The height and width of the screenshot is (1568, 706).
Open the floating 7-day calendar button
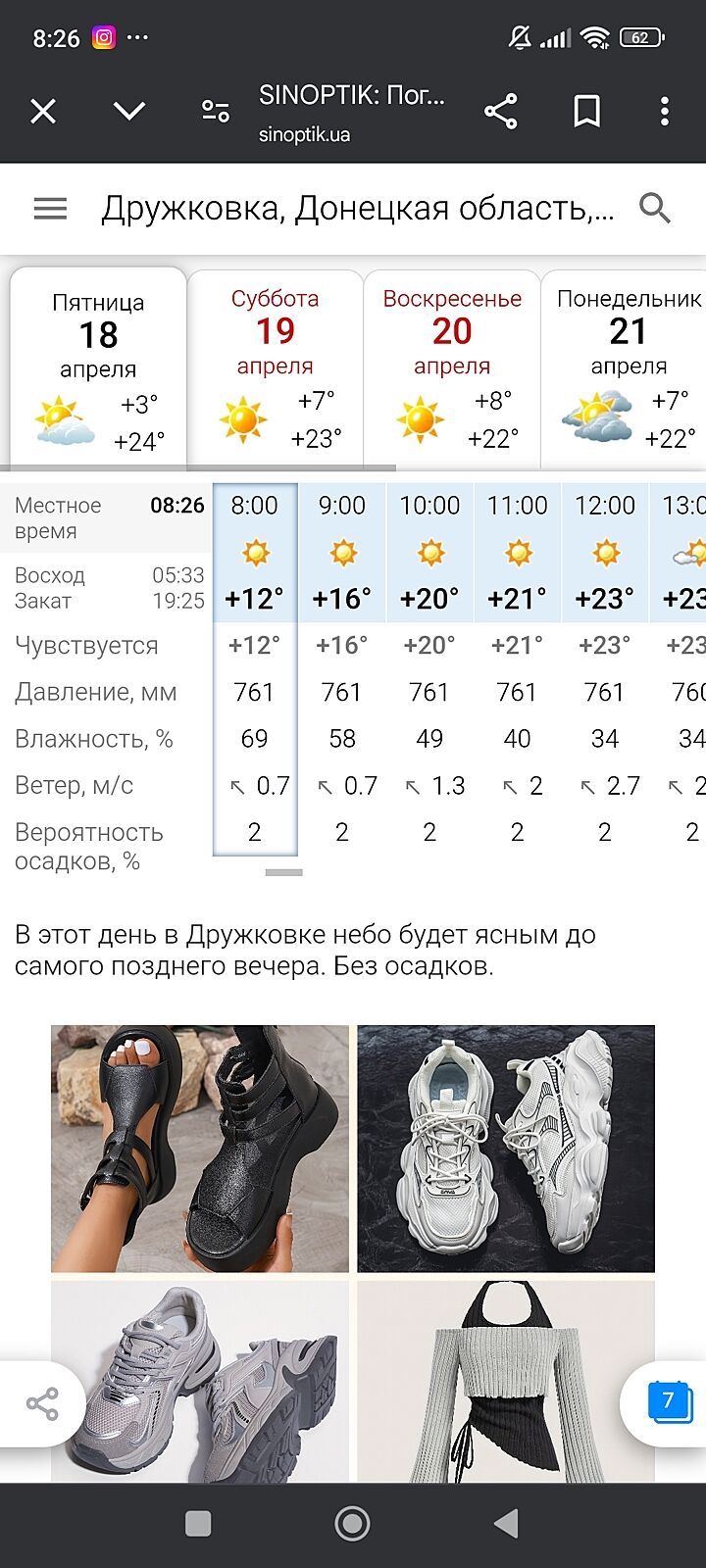[669, 1402]
